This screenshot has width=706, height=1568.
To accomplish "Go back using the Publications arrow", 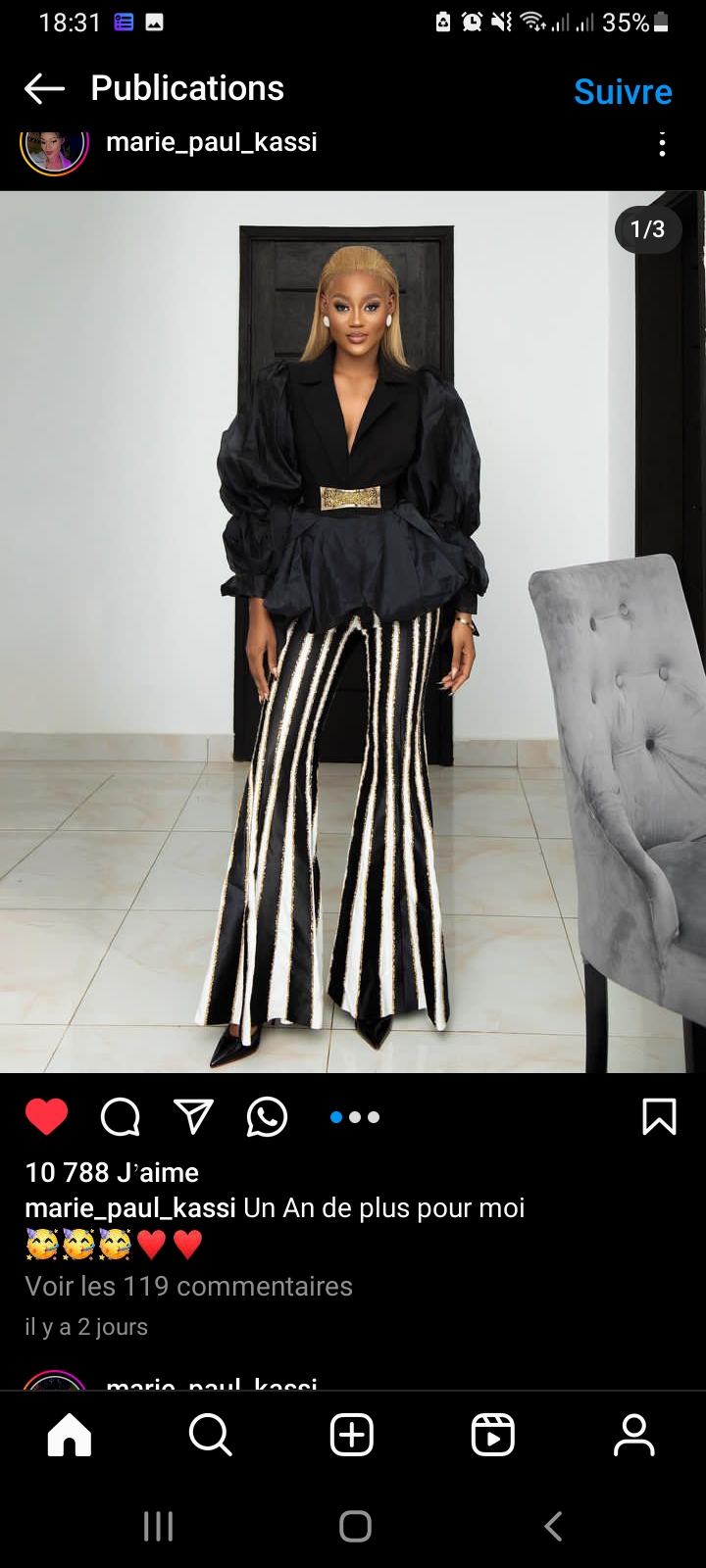I will pyautogui.click(x=44, y=89).
